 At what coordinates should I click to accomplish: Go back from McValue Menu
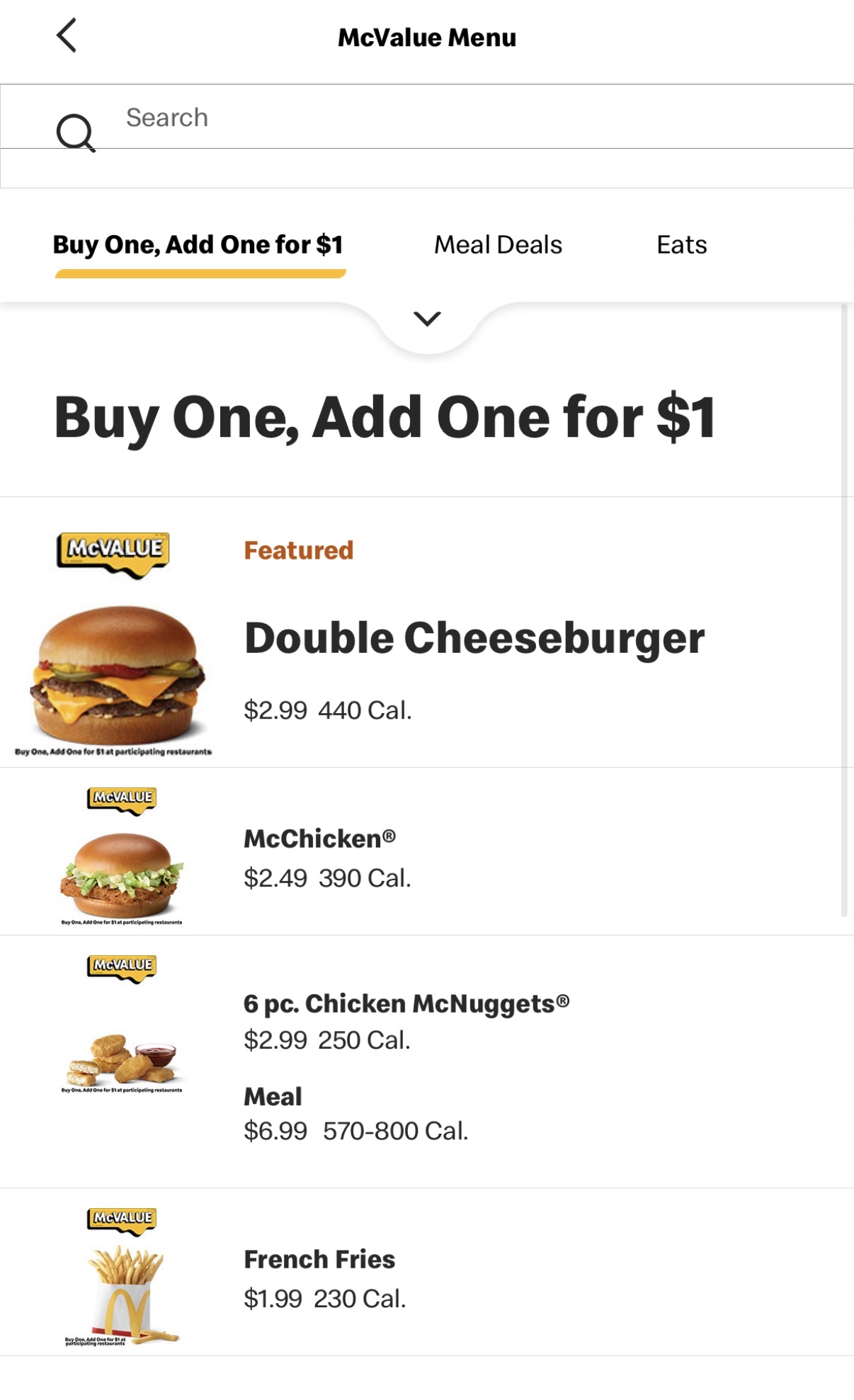coord(67,36)
